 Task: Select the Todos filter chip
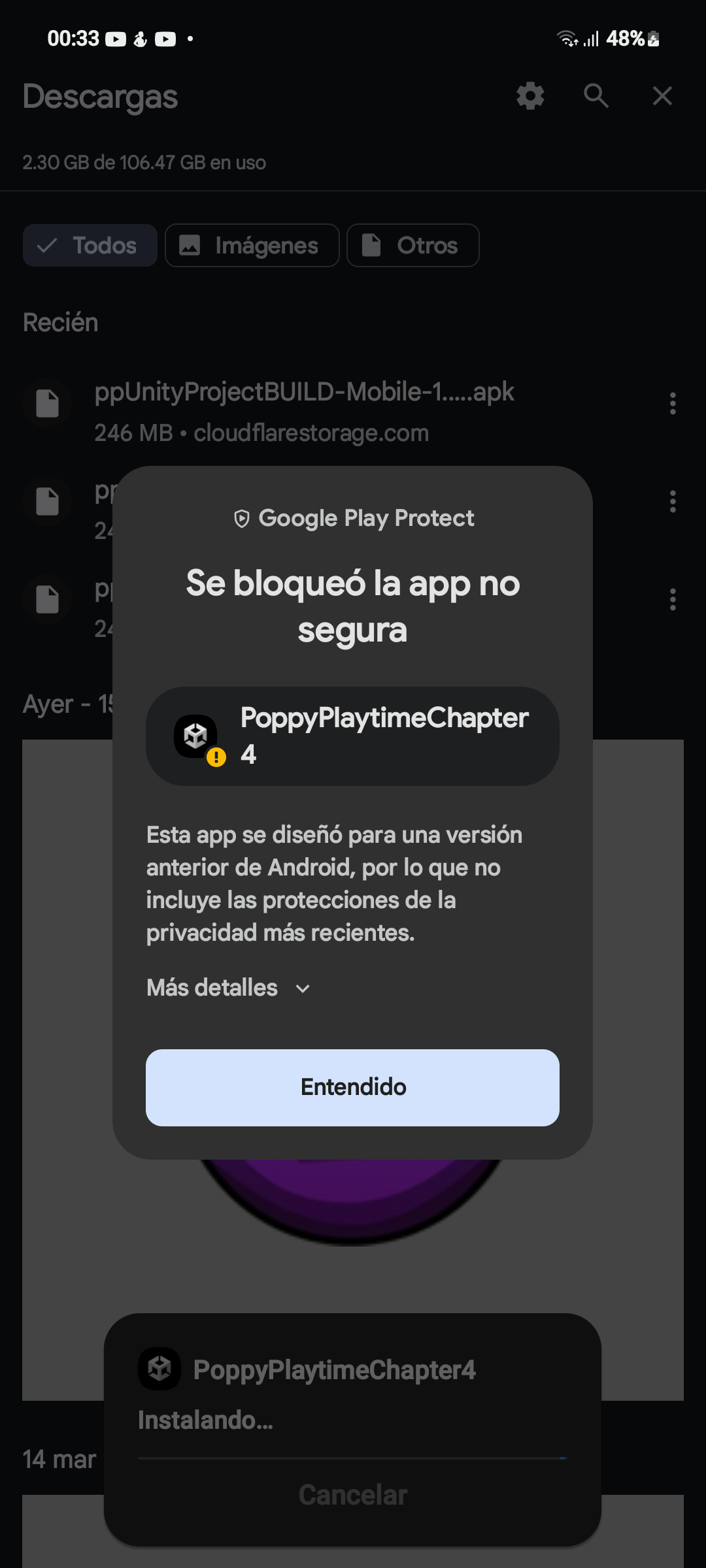click(90, 246)
